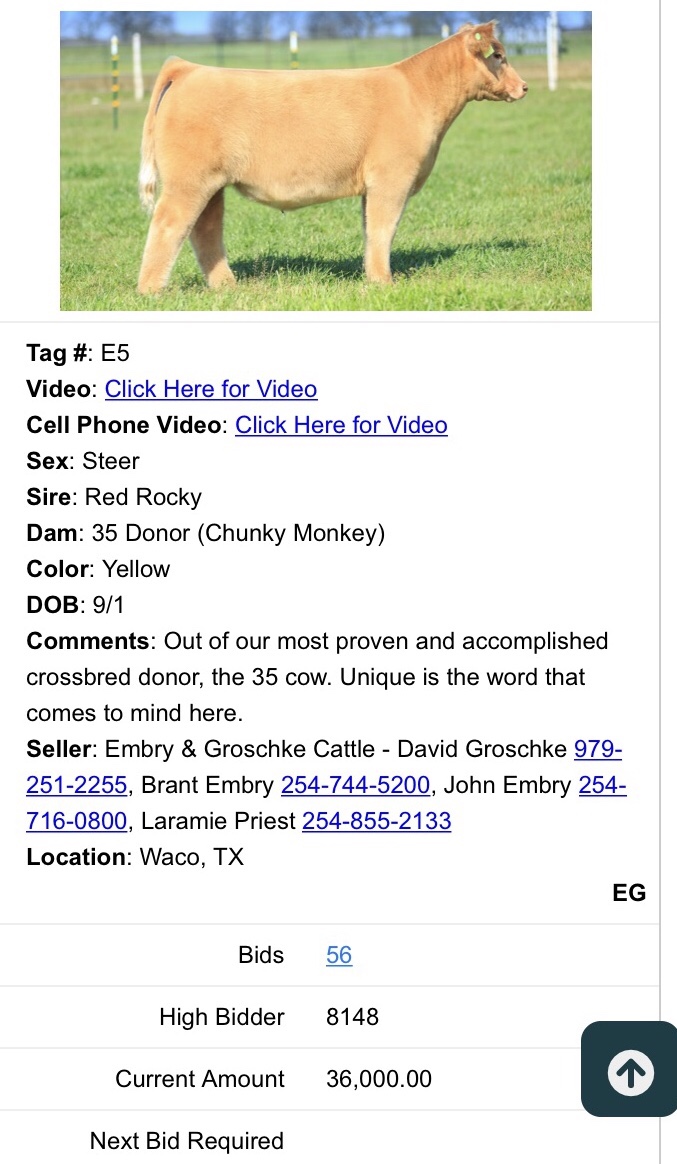Open the Video link for tag E5
This screenshot has height=1164, width=677.
coord(211,389)
